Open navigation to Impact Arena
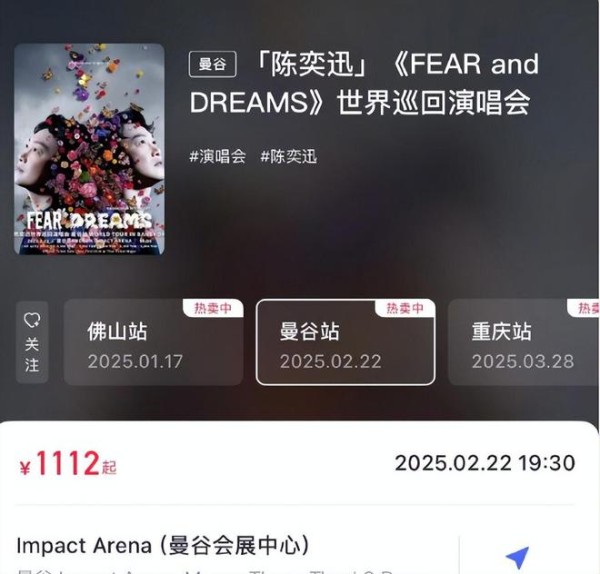Viewport: 600px width, 574px height. [516, 557]
